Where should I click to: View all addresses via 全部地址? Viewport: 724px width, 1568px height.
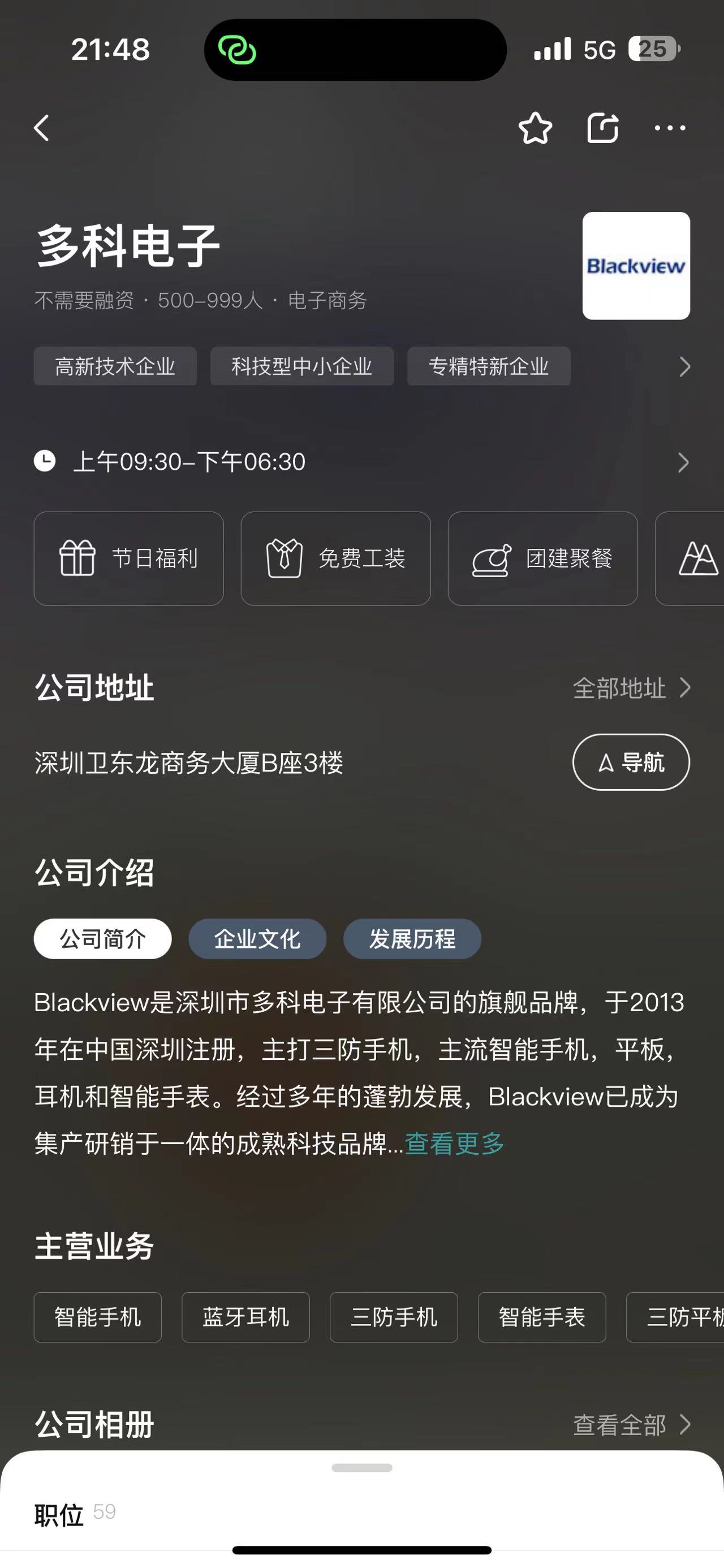click(x=631, y=688)
